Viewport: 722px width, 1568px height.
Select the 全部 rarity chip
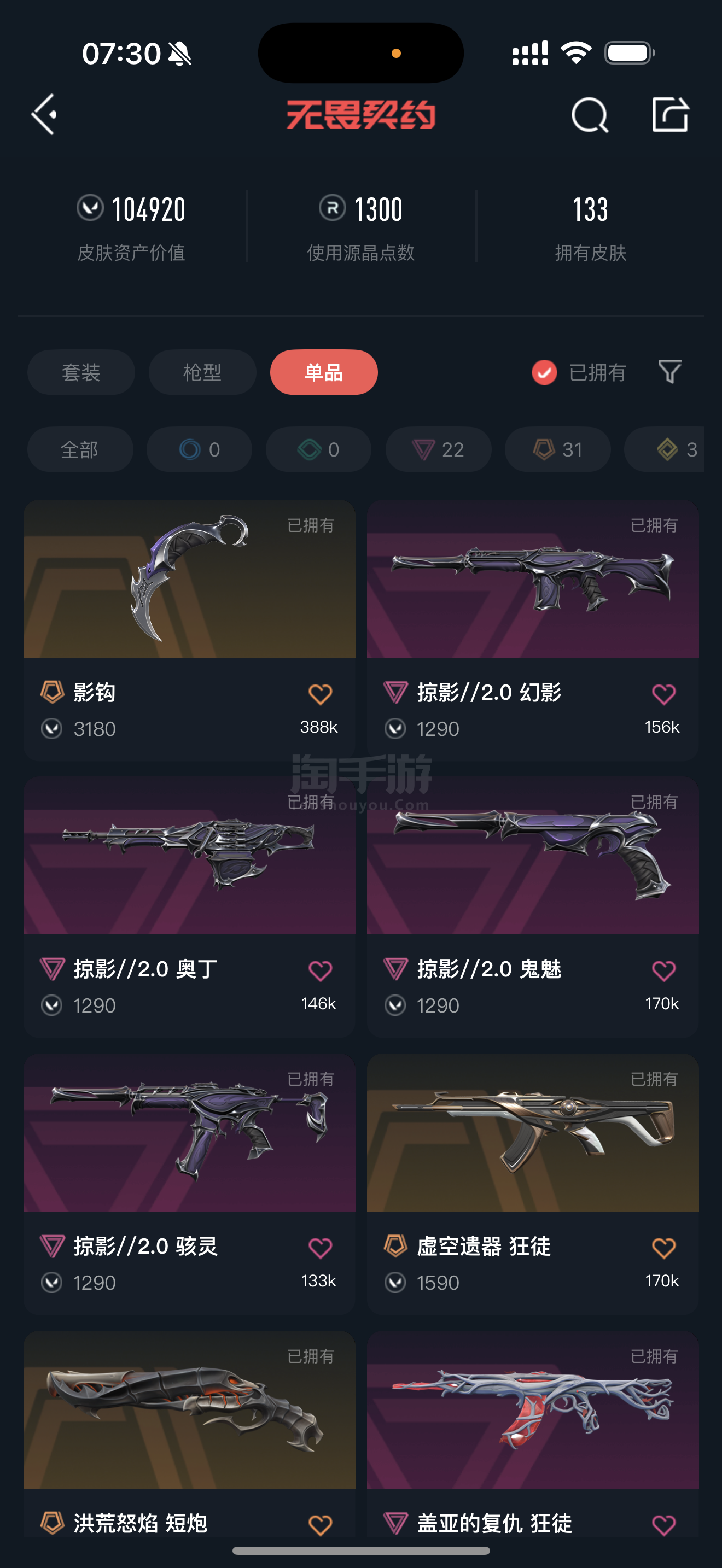[80, 449]
